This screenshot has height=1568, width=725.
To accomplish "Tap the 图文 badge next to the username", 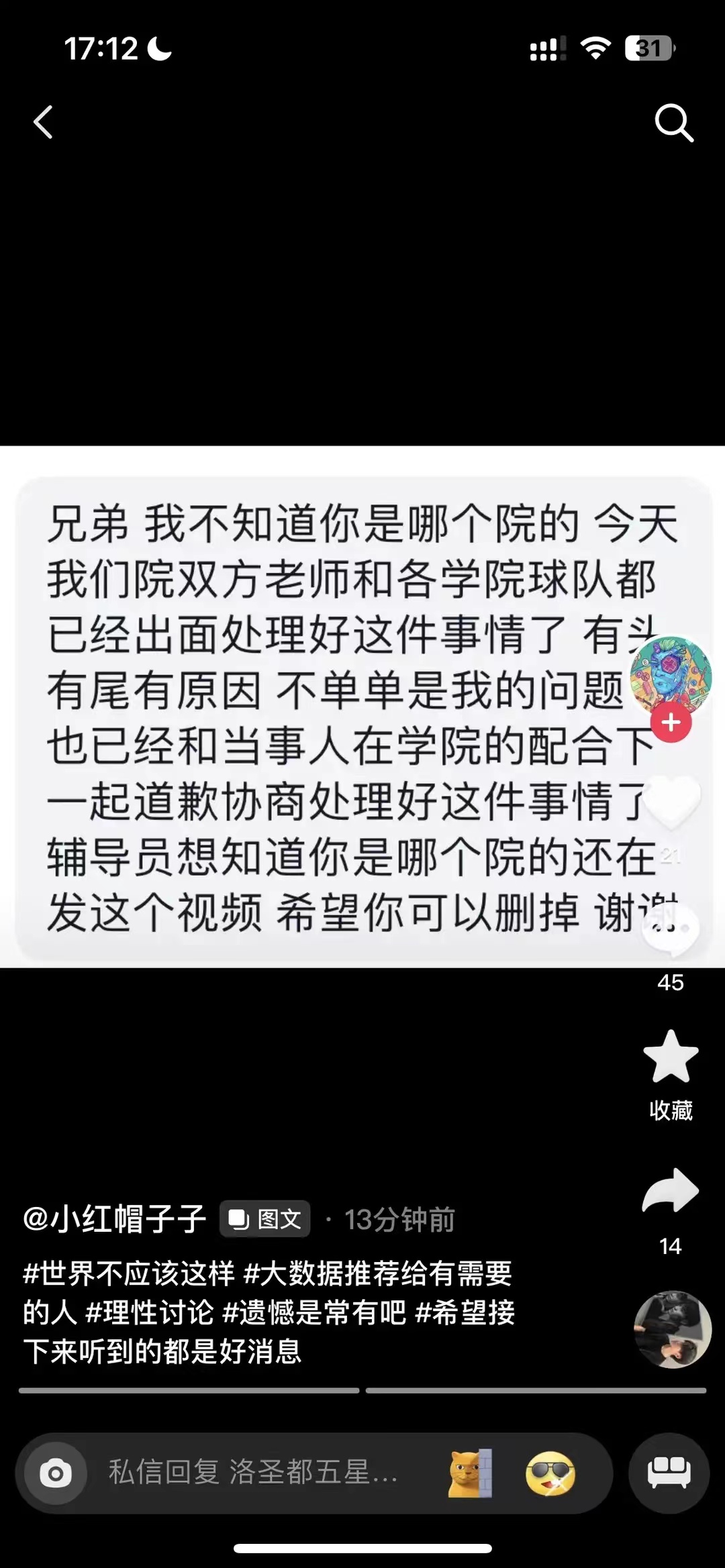I will 264,1218.
